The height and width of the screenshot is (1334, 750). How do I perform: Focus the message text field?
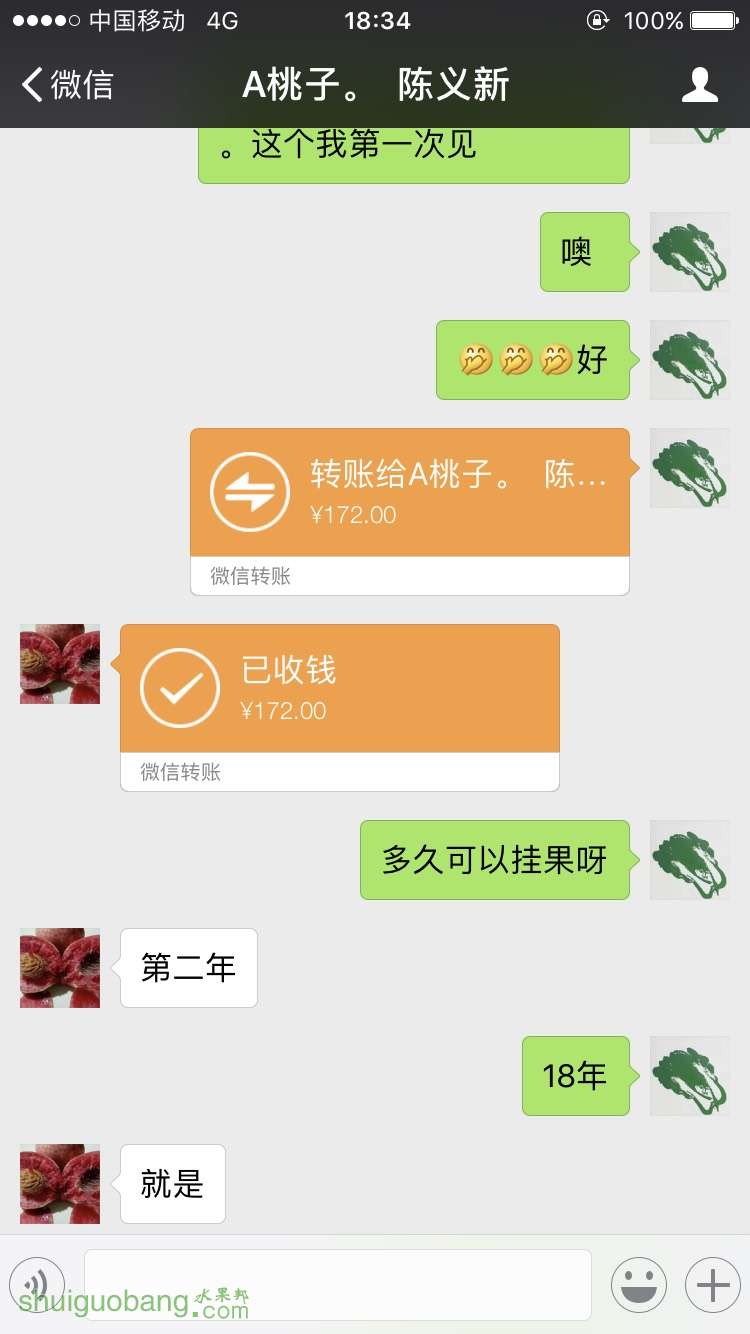pyautogui.click(x=338, y=1284)
